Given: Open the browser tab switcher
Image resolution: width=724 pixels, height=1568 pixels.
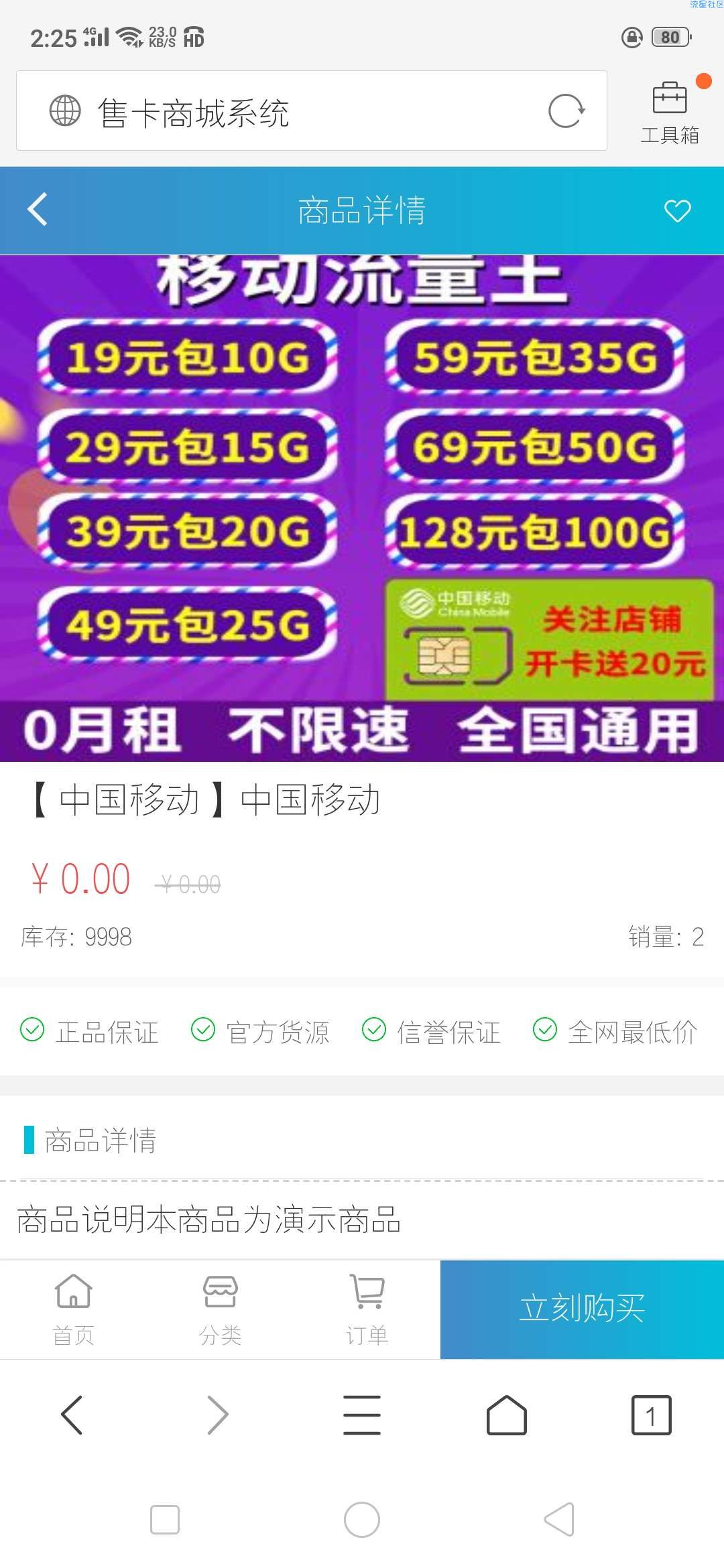Looking at the screenshot, I should point(651,1415).
